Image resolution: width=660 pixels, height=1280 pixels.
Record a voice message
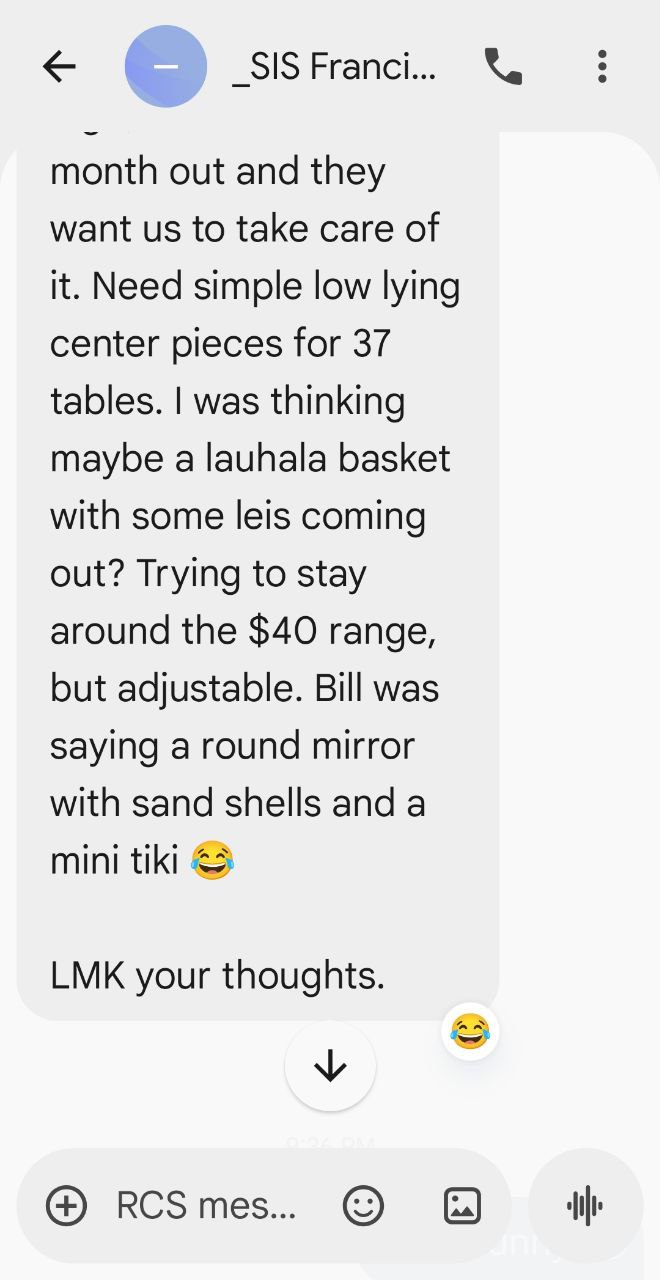pyautogui.click(x=585, y=1205)
